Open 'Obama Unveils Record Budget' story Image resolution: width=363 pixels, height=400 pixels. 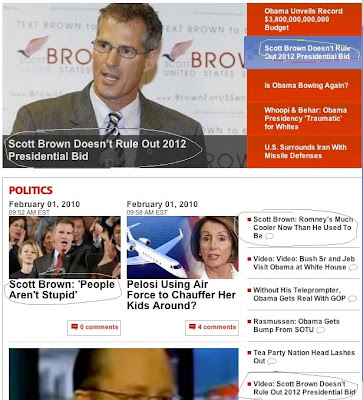click(303, 19)
